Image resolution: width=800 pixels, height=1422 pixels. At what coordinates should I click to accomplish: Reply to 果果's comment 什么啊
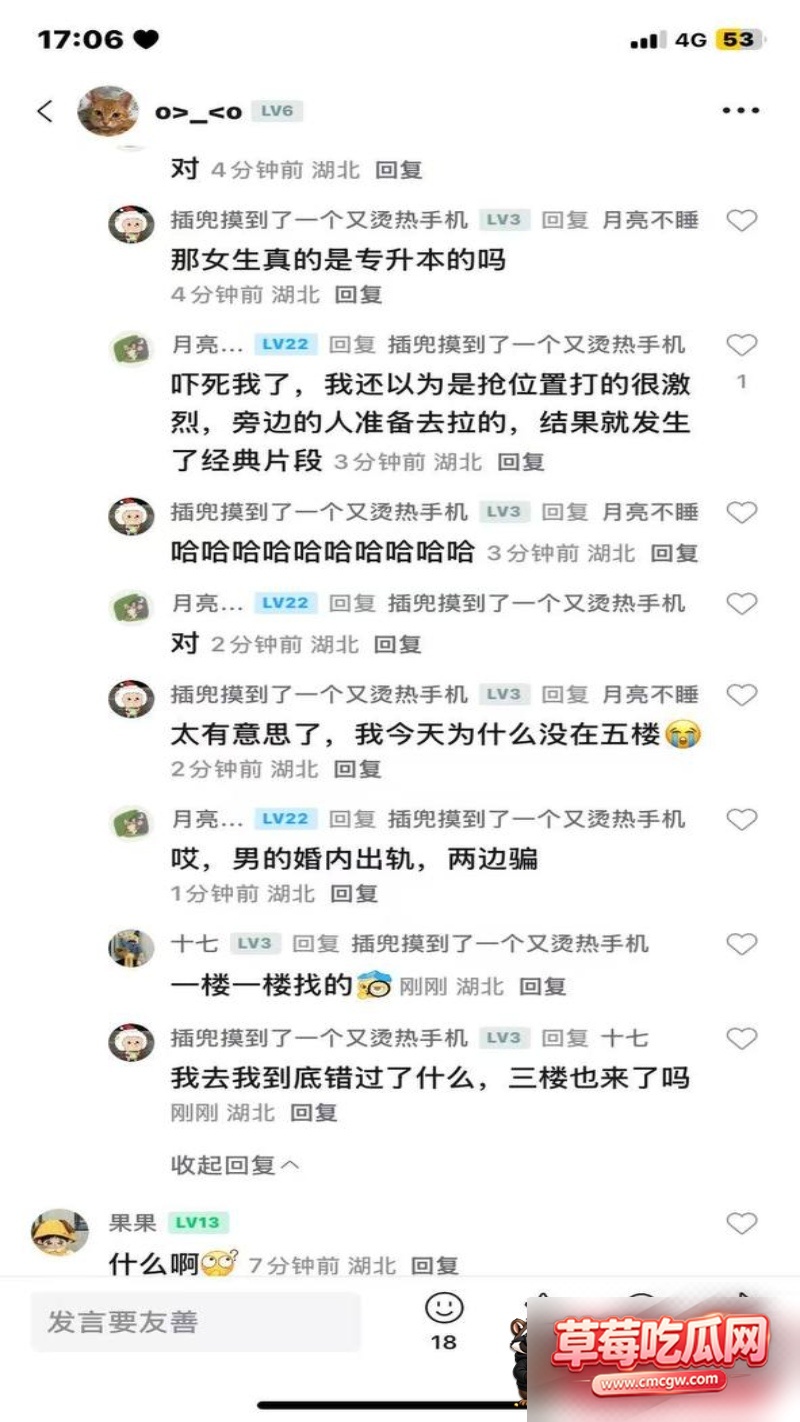435,1266
